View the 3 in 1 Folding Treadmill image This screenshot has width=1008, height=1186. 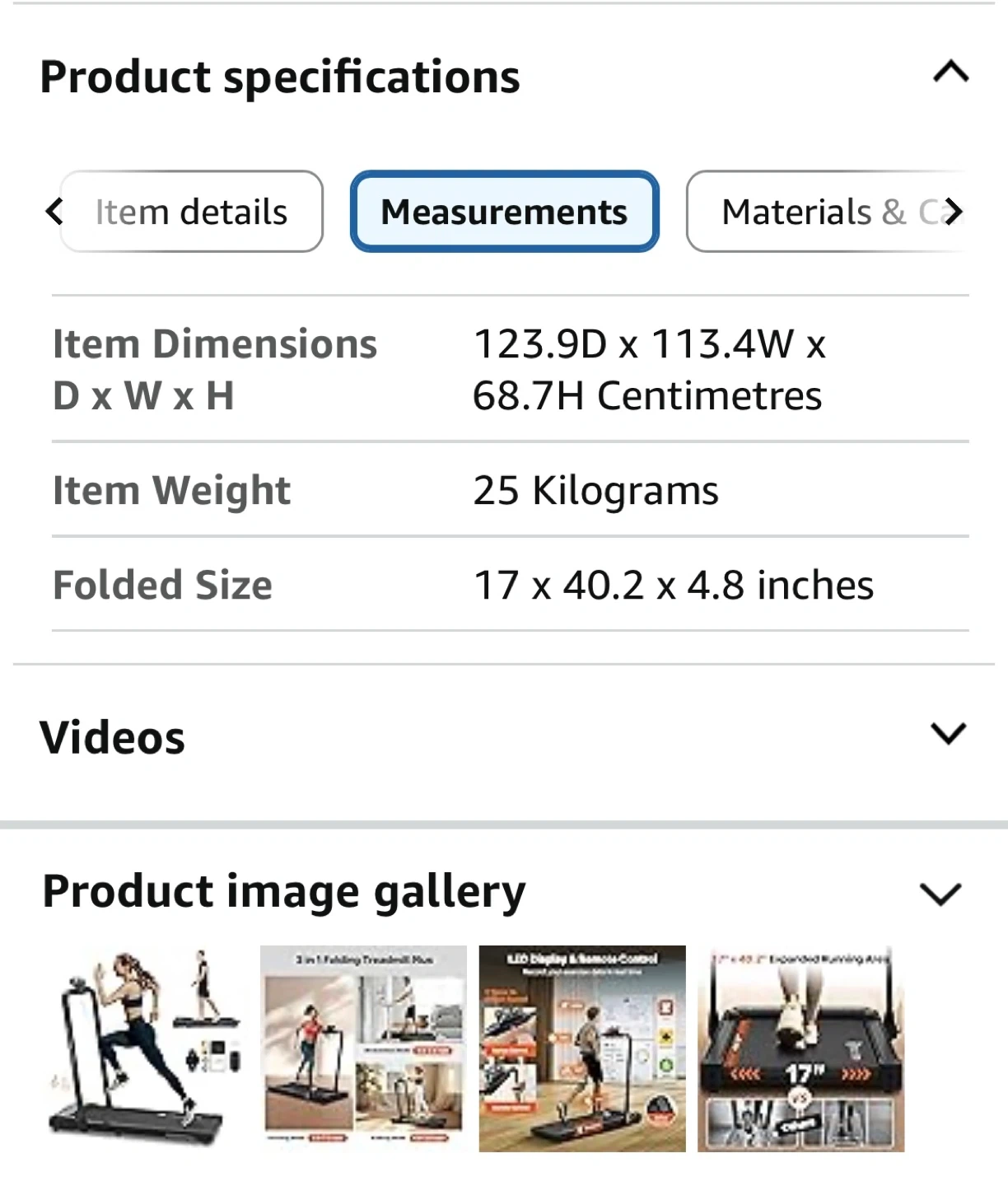363,1048
